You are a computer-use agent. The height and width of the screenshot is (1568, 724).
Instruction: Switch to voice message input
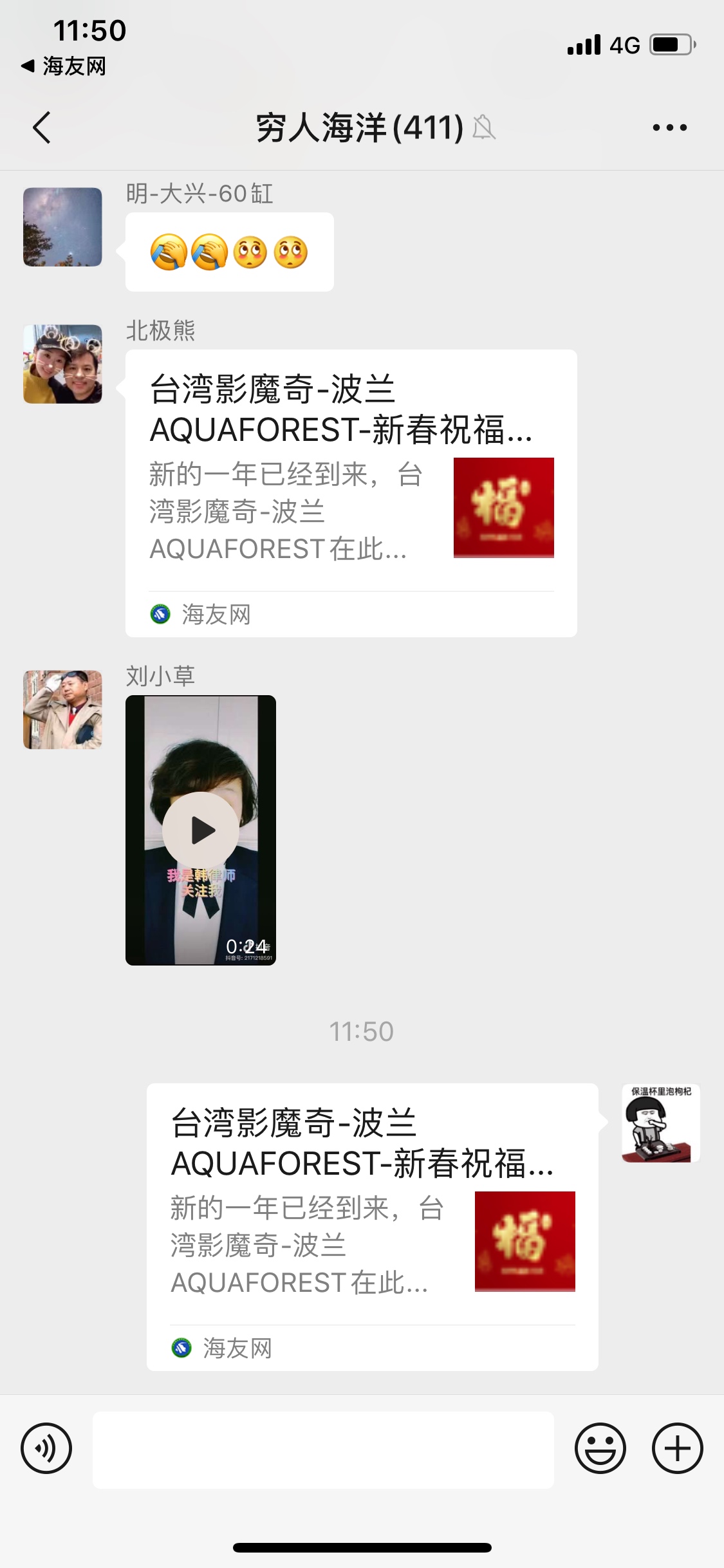coord(46,1449)
